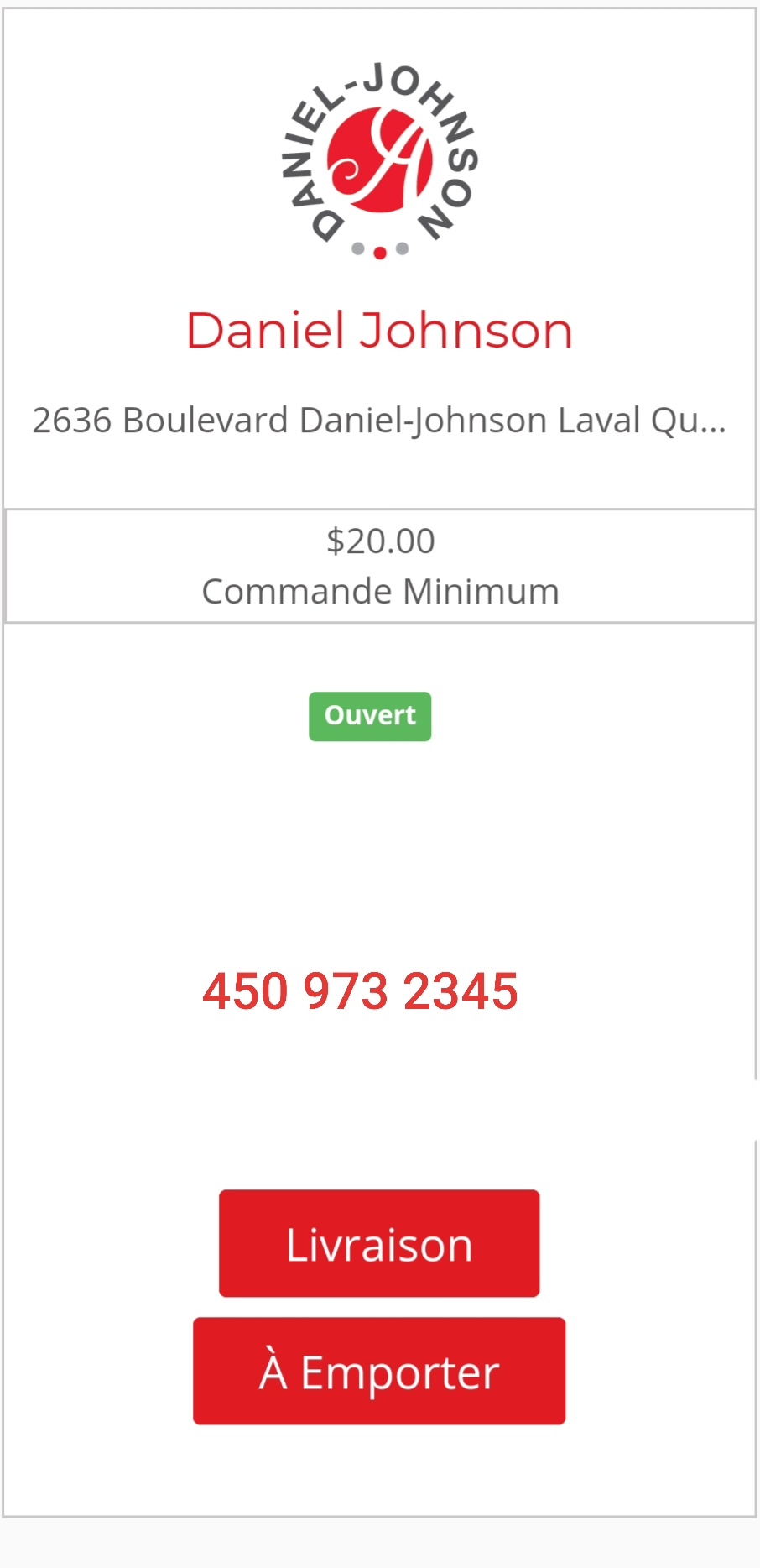This screenshot has width=760, height=1568.
Task: Call 450 973 2345
Action: 361,990
